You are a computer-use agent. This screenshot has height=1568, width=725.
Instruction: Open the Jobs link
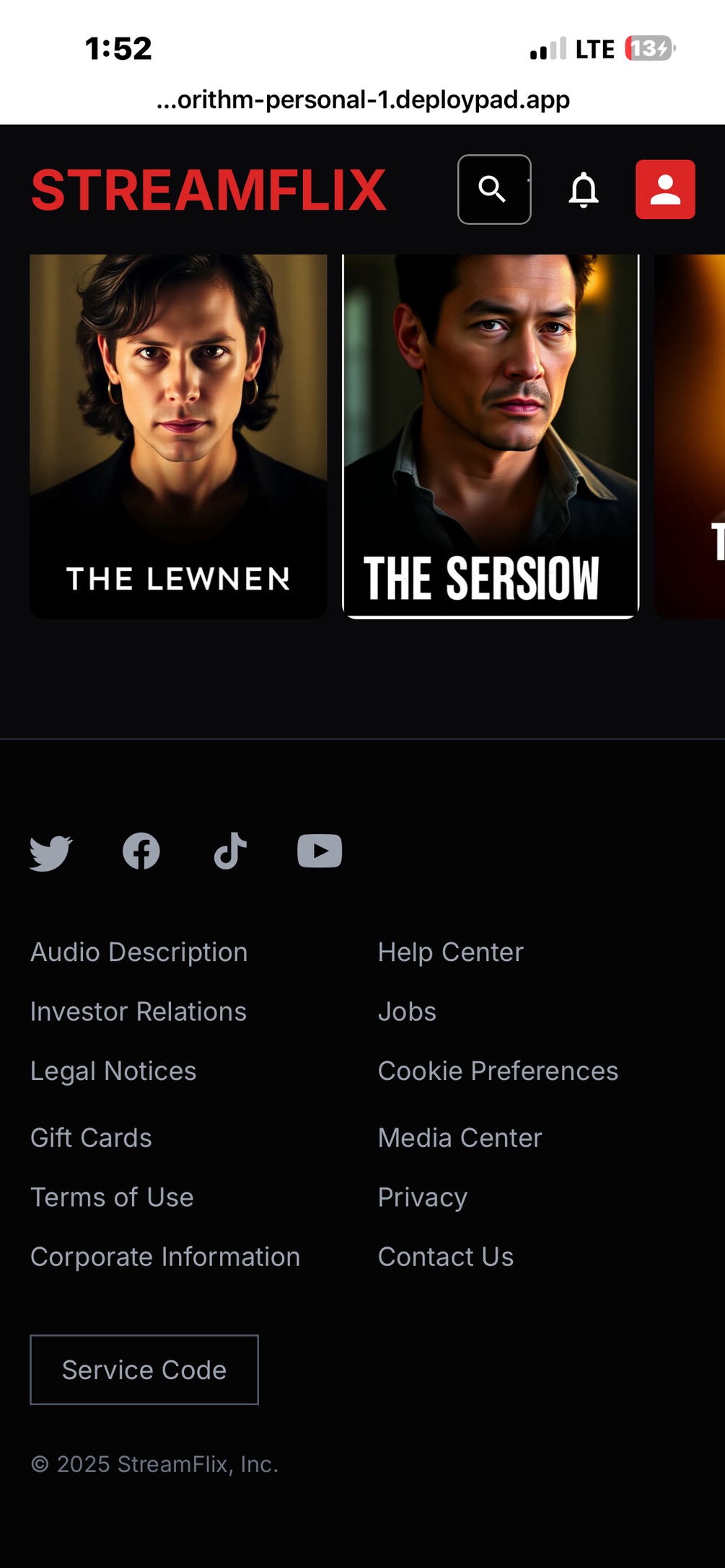tap(408, 1012)
